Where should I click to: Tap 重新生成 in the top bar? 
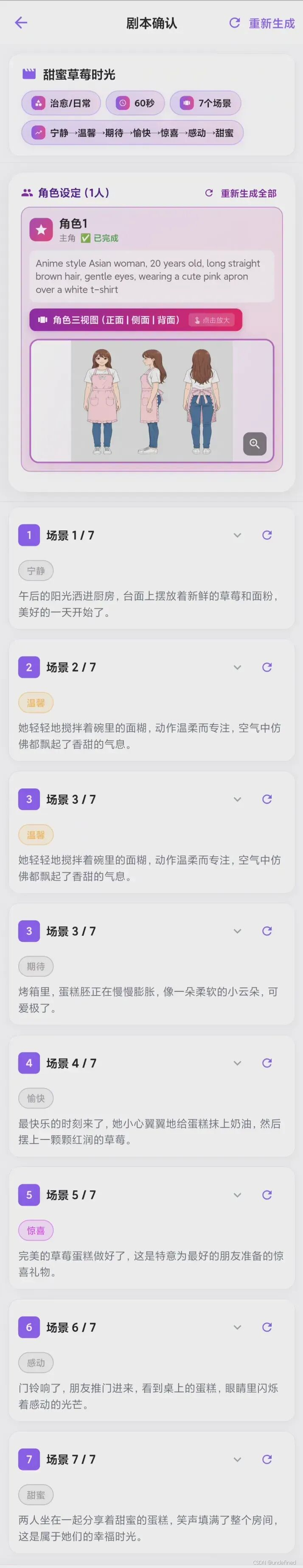262,23
